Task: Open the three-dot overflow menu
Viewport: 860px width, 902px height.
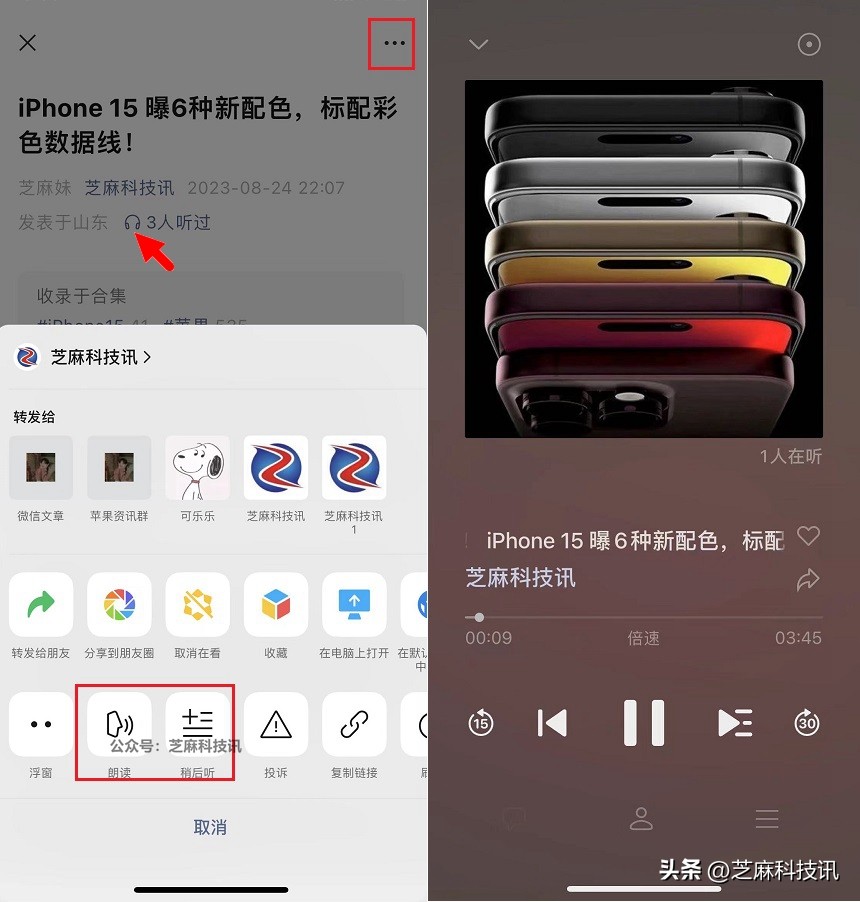Action: coord(395,43)
